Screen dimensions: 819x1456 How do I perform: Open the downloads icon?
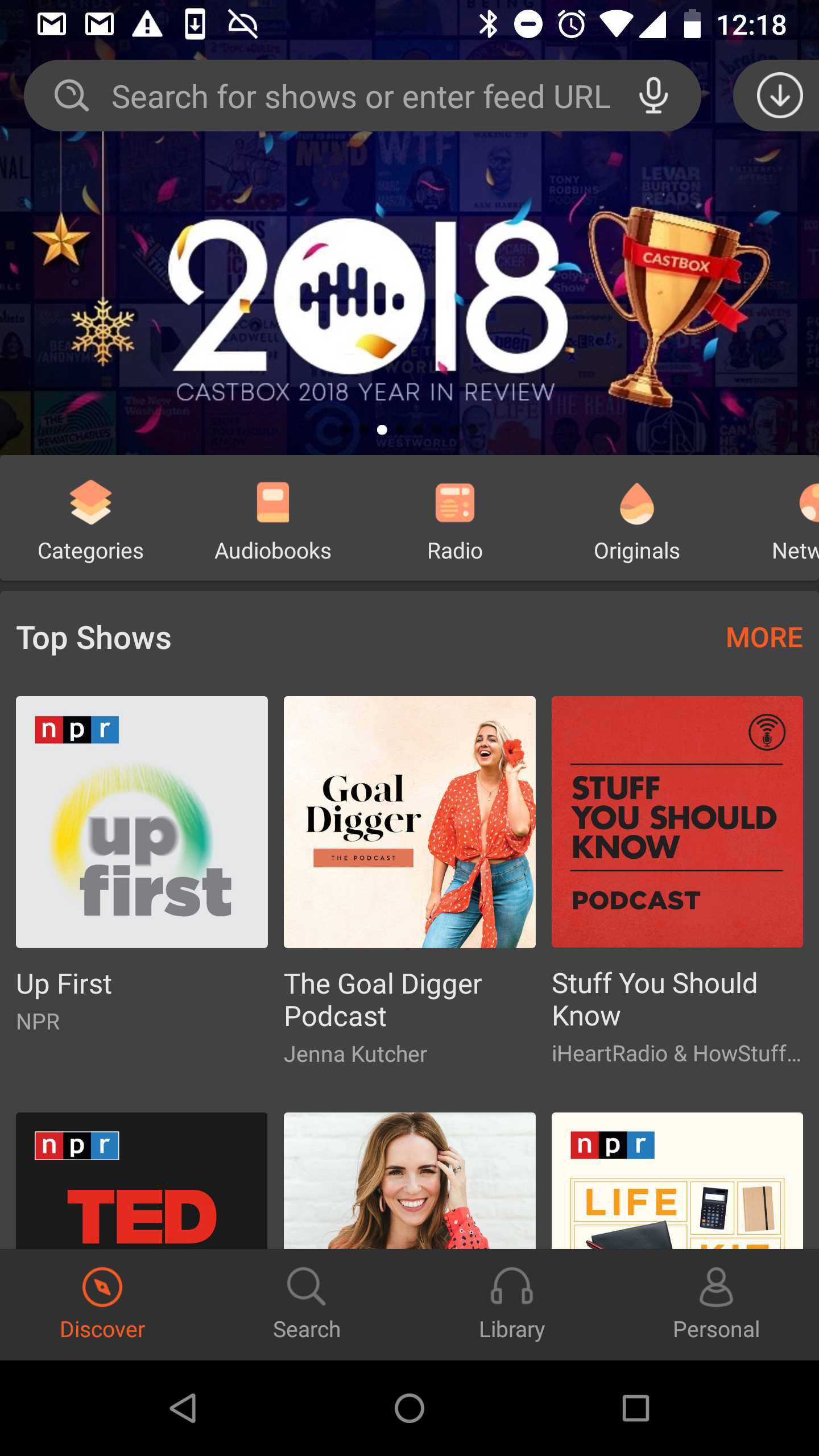tap(779, 96)
